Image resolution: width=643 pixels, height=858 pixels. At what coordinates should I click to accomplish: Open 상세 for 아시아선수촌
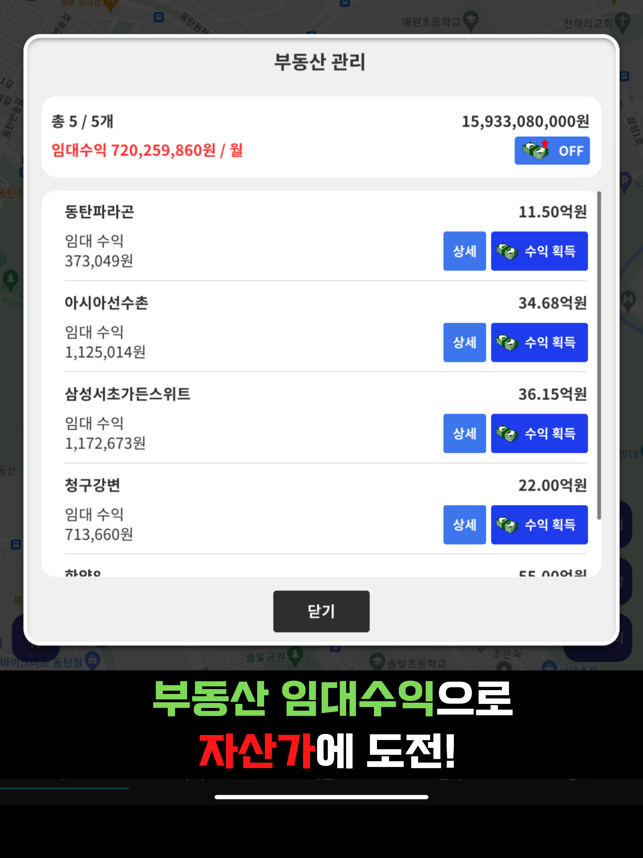464,342
